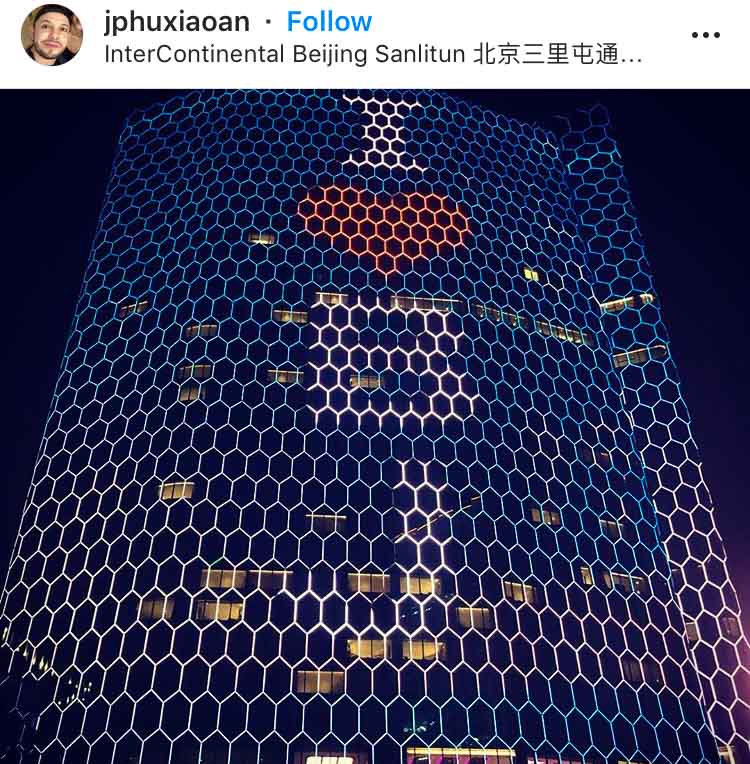Open the post's three-dot options menu

click(x=705, y=35)
